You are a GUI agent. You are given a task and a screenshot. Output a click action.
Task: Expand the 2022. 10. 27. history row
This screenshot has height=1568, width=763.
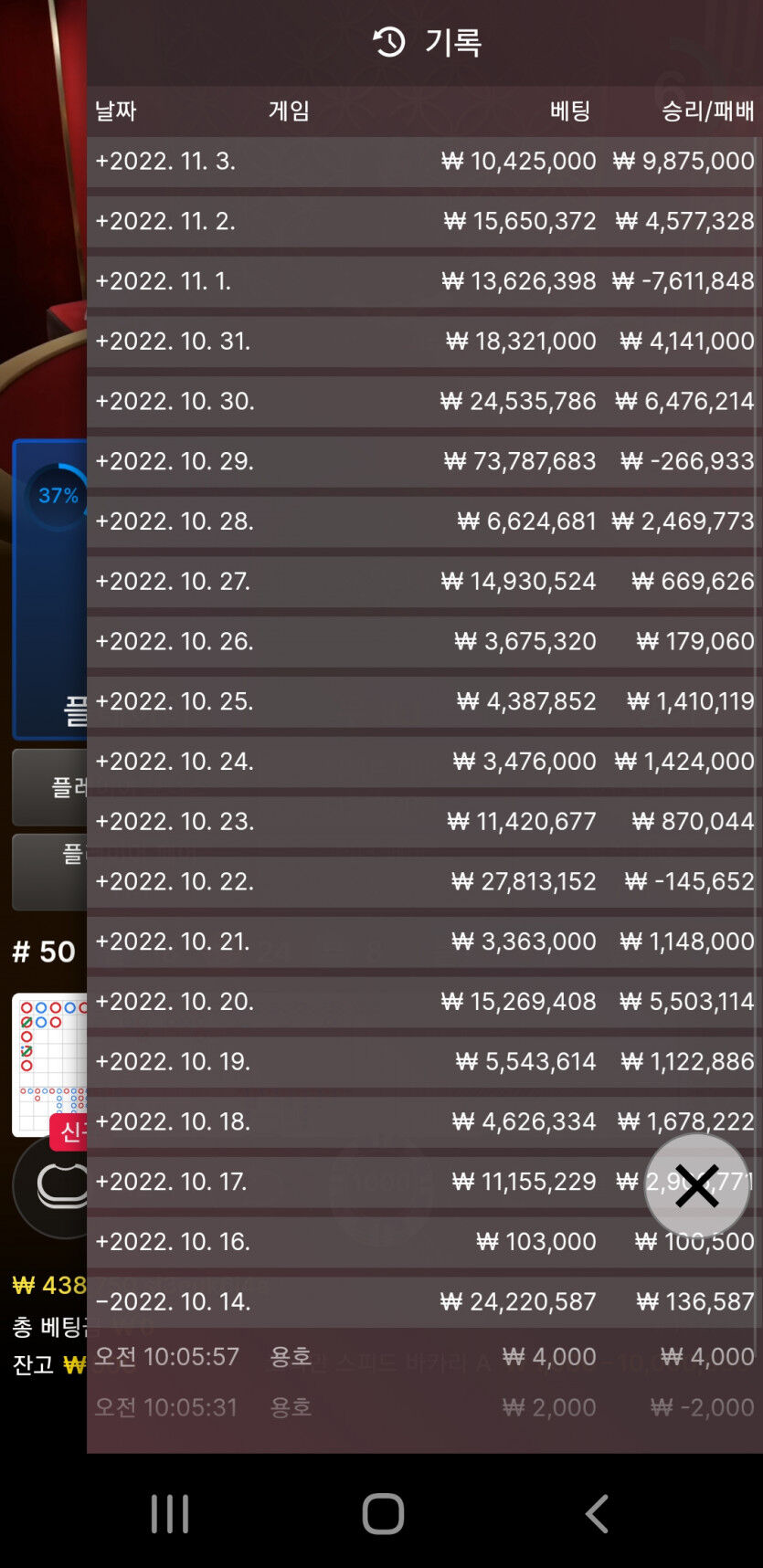(x=424, y=582)
